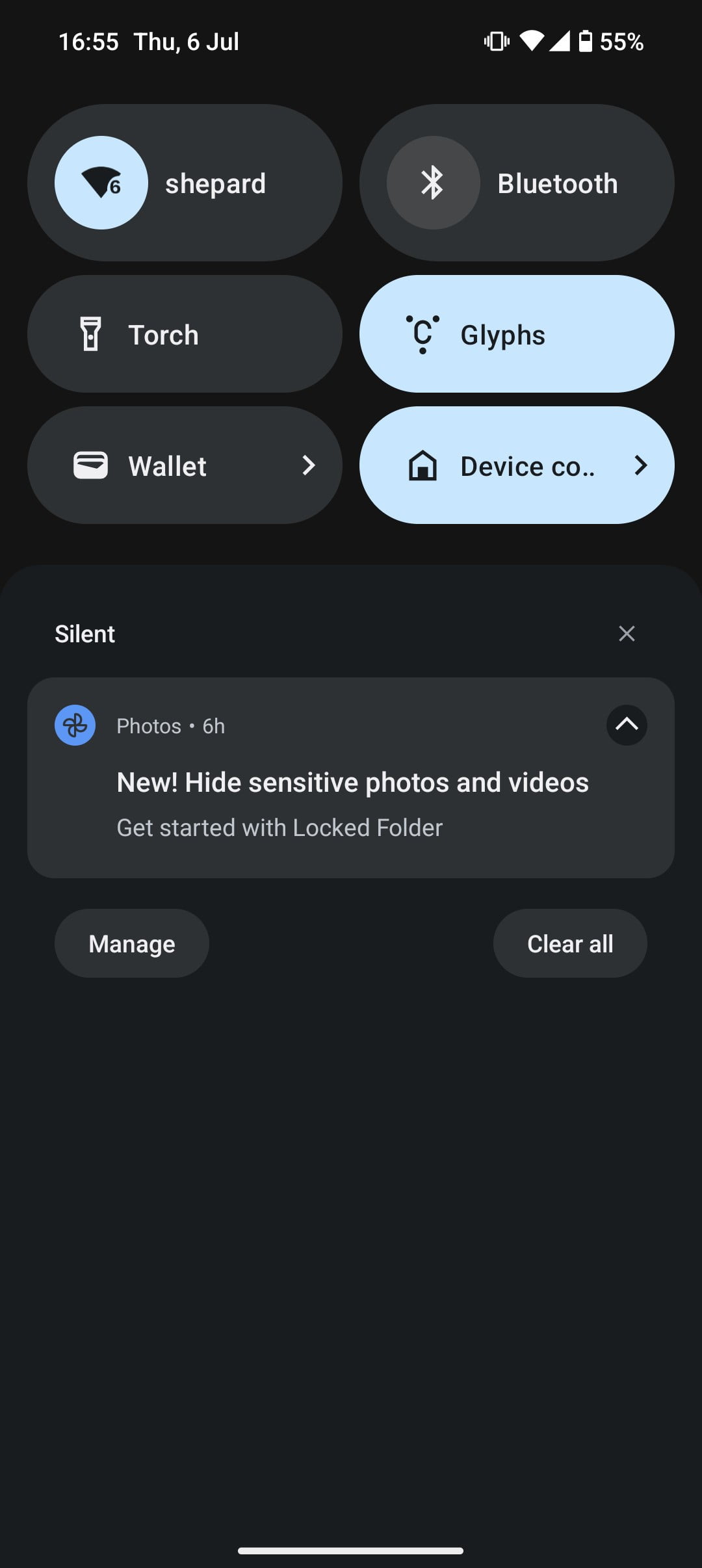Open the Wallet tile
This screenshot has height=1568, width=702.
coord(185,465)
